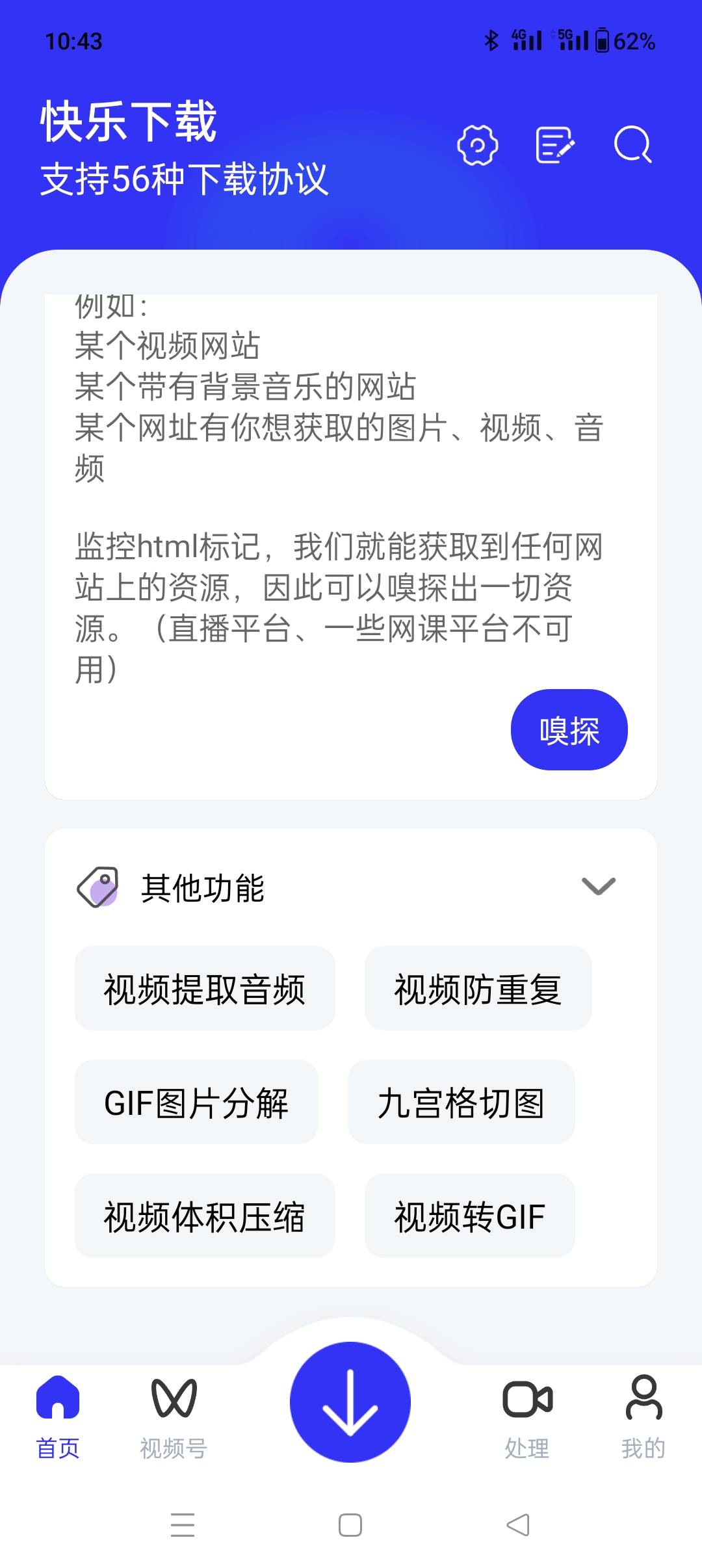This screenshot has height=1568, width=702.
Task: Switch to the 视频号 tab
Action: tap(174, 1414)
